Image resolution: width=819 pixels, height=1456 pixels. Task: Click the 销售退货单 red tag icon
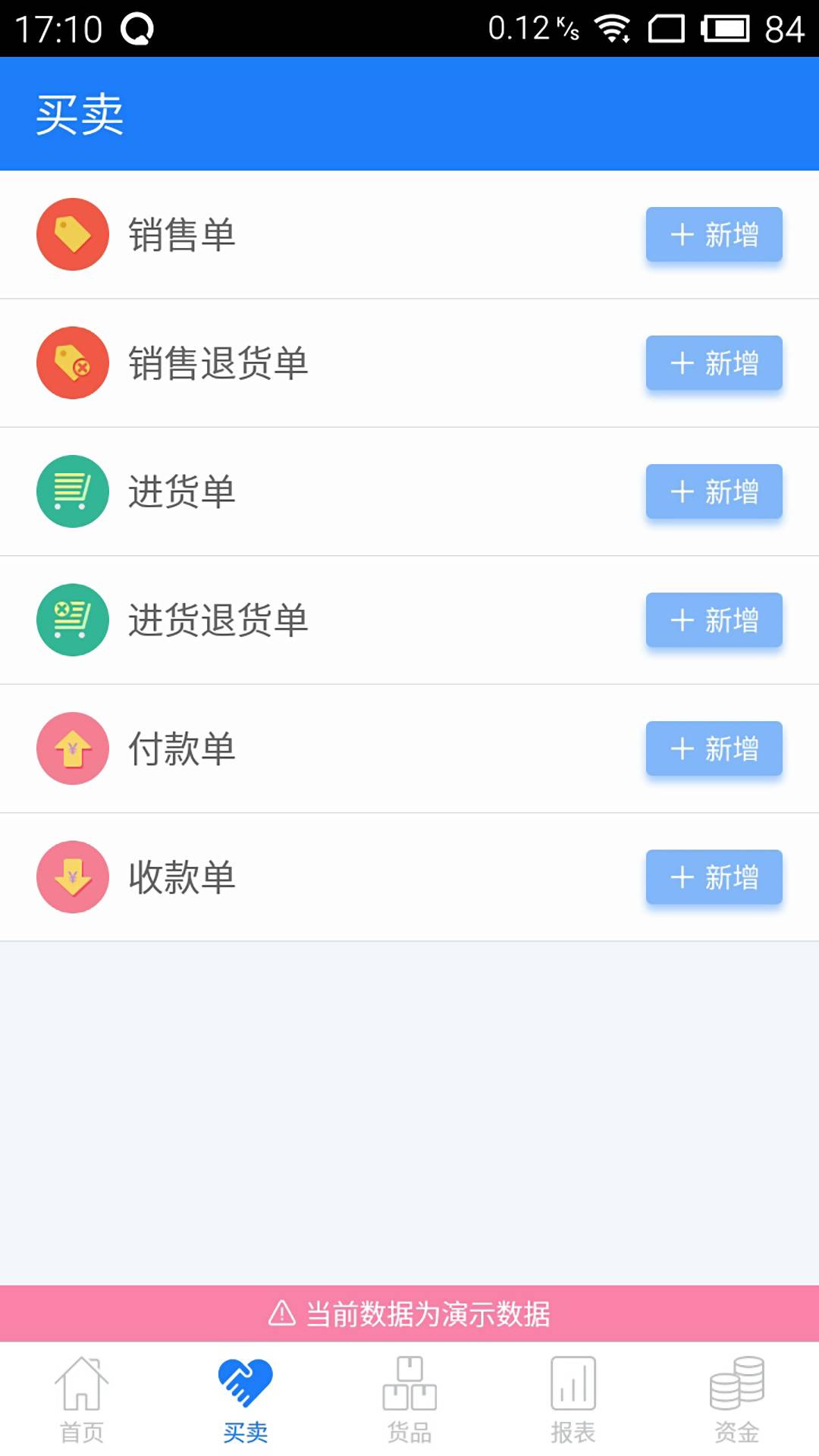(x=72, y=362)
